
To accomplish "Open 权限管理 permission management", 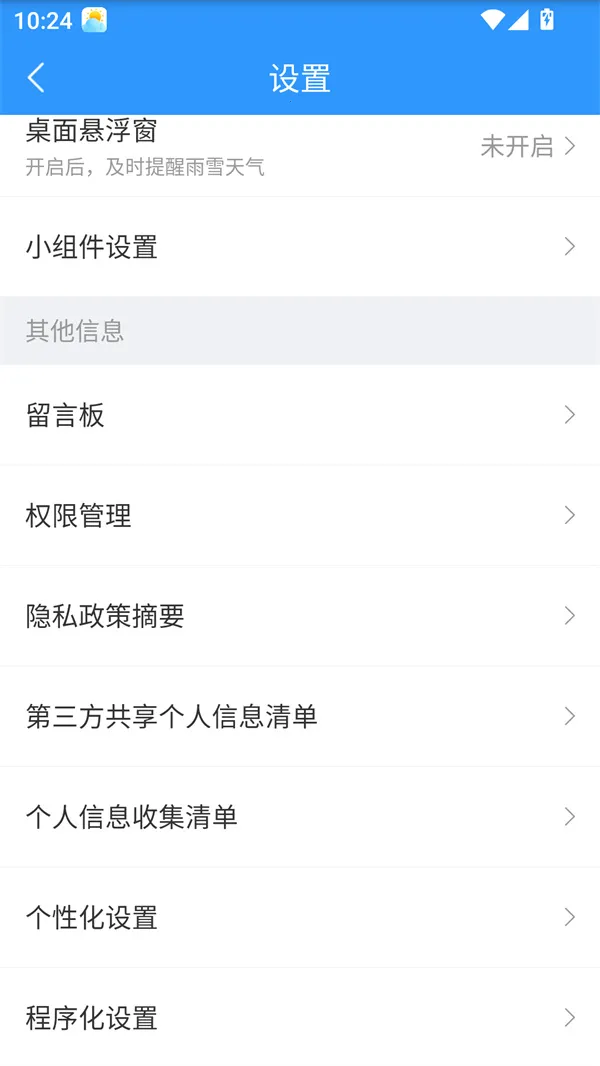I will tap(300, 515).
